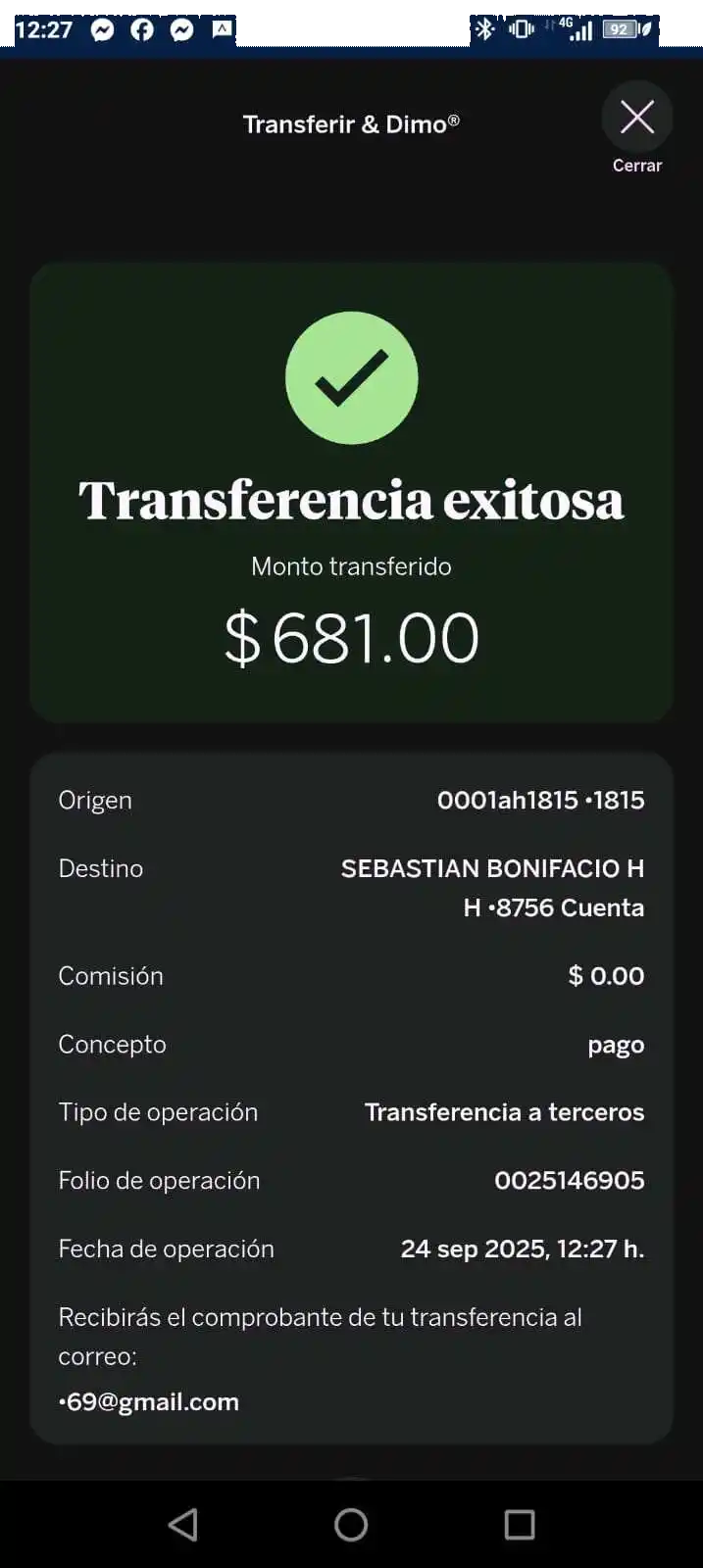Open the recent apps view
Viewport: 703px width, 1568px height.
click(x=519, y=1524)
